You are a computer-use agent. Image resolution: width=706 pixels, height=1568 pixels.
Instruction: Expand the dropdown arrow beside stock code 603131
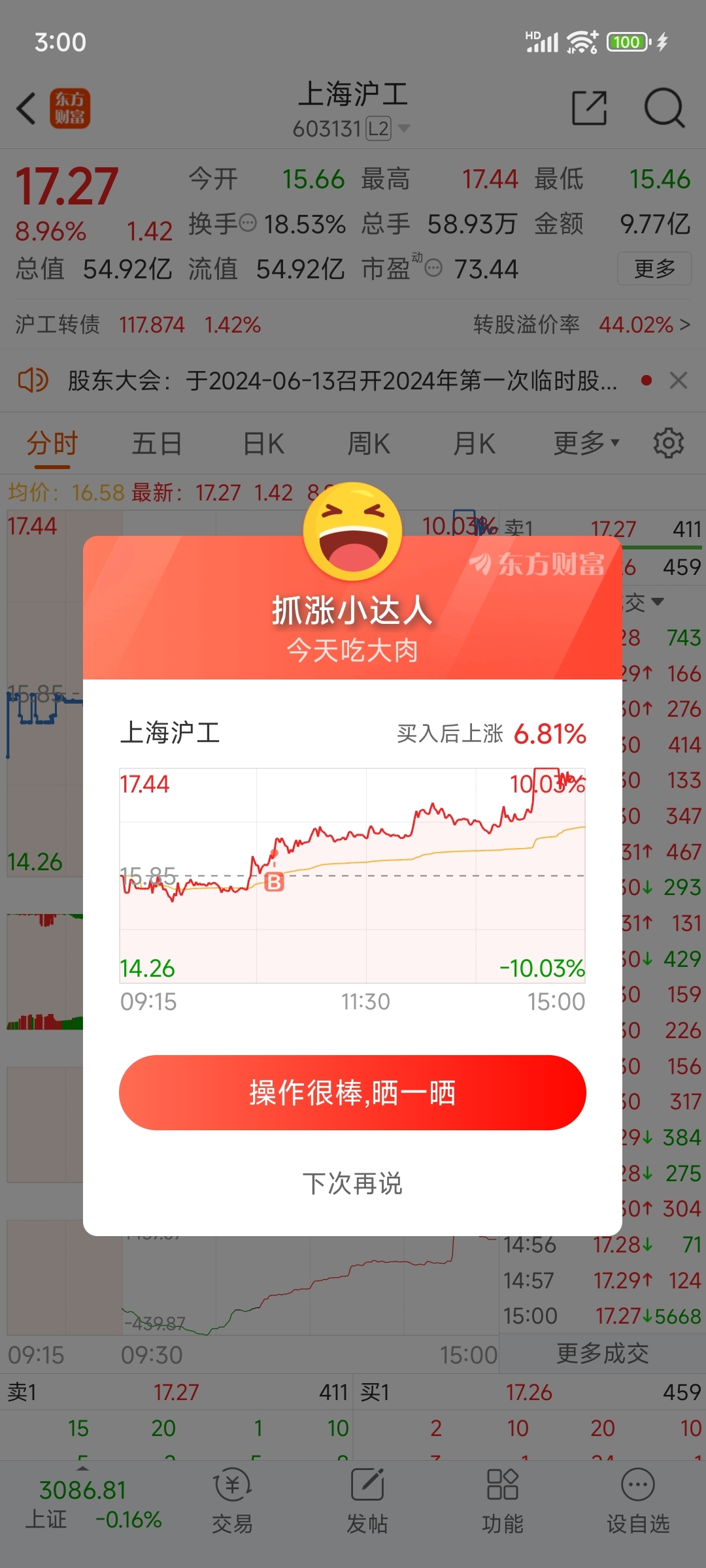click(x=404, y=129)
